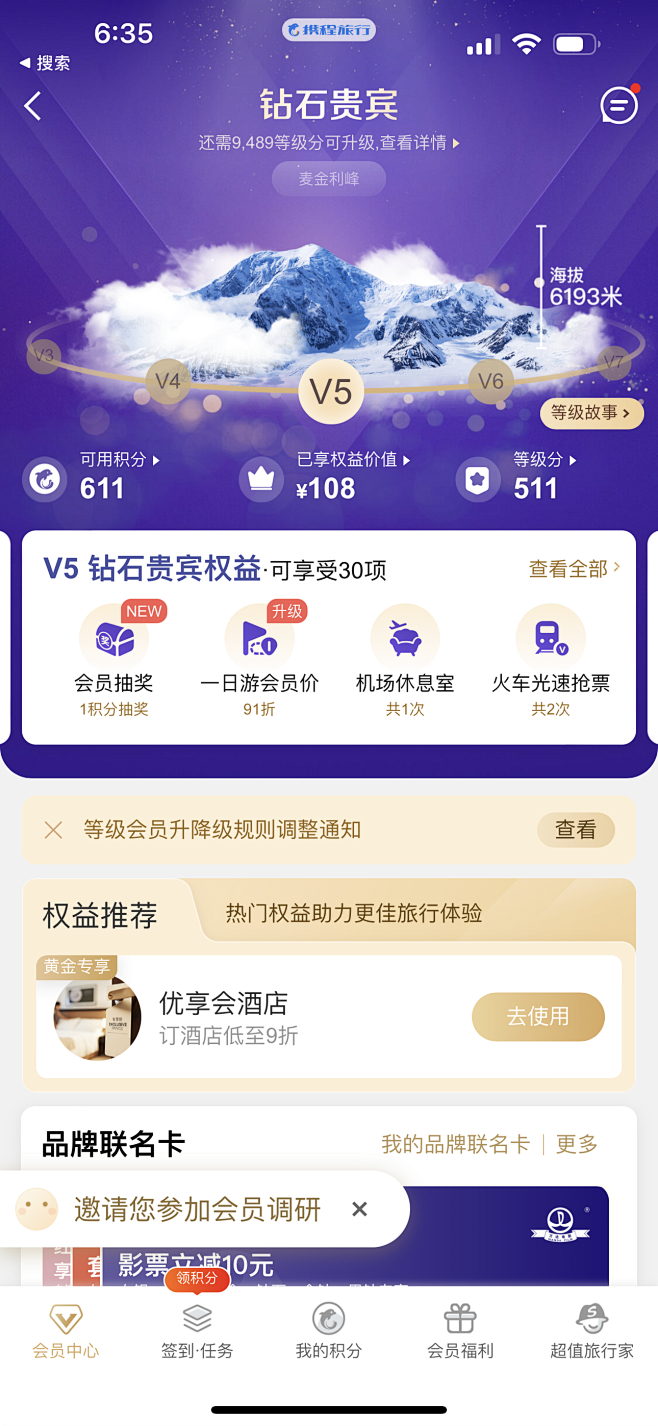Open the 火车光速抢票 benefit
The width and height of the screenshot is (658, 1426).
(550, 658)
